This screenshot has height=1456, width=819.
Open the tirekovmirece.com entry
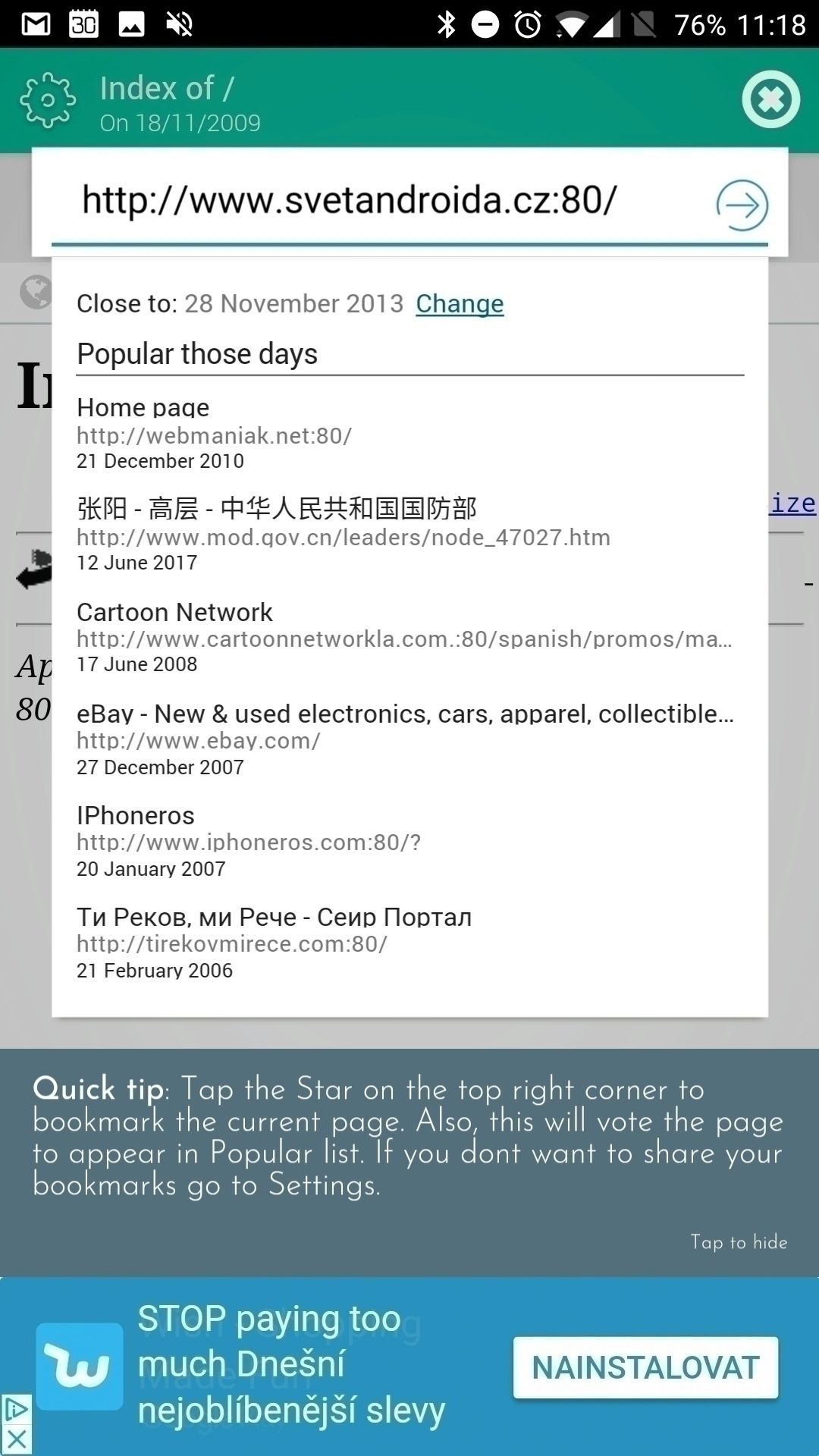[x=409, y=943]
